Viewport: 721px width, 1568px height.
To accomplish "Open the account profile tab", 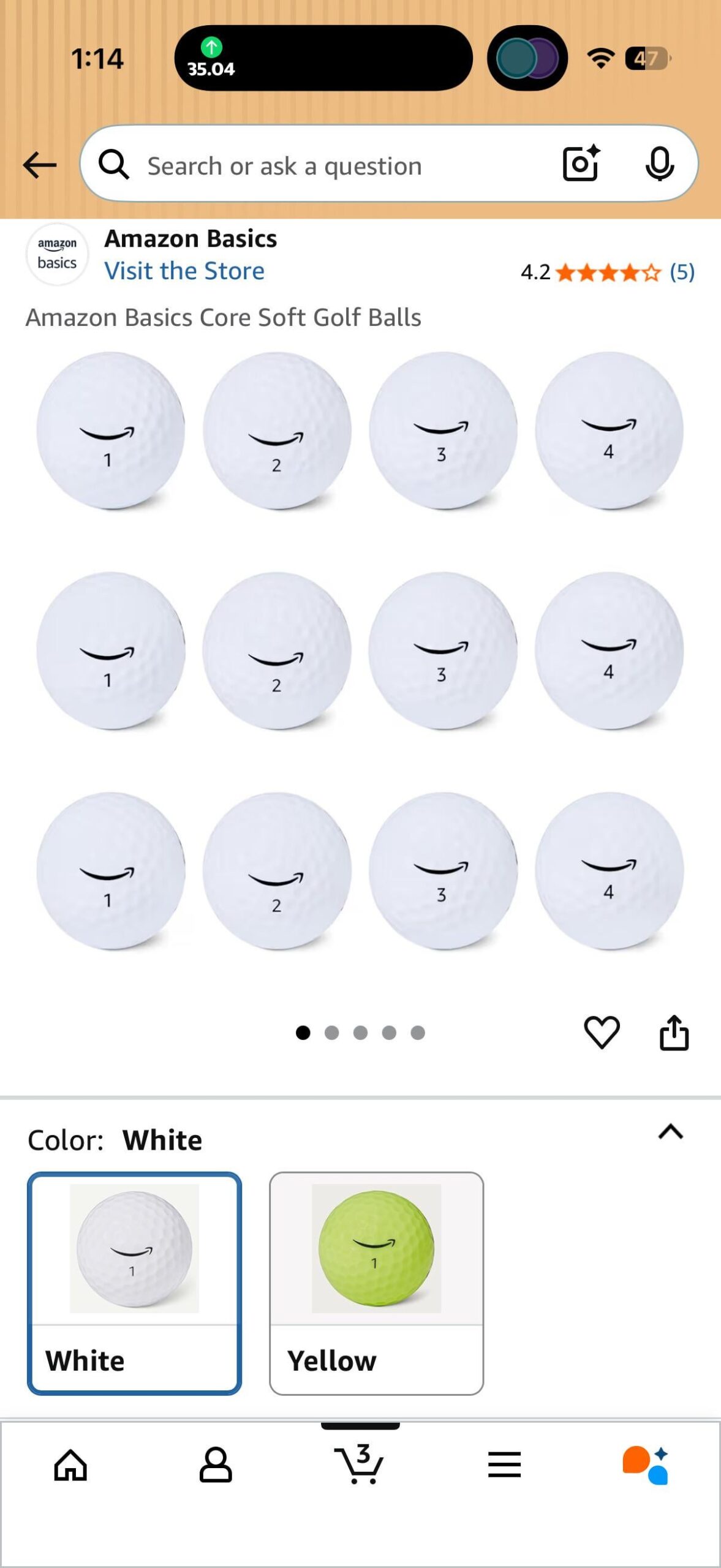I will pyautogui.click(x=216, y=1465).
